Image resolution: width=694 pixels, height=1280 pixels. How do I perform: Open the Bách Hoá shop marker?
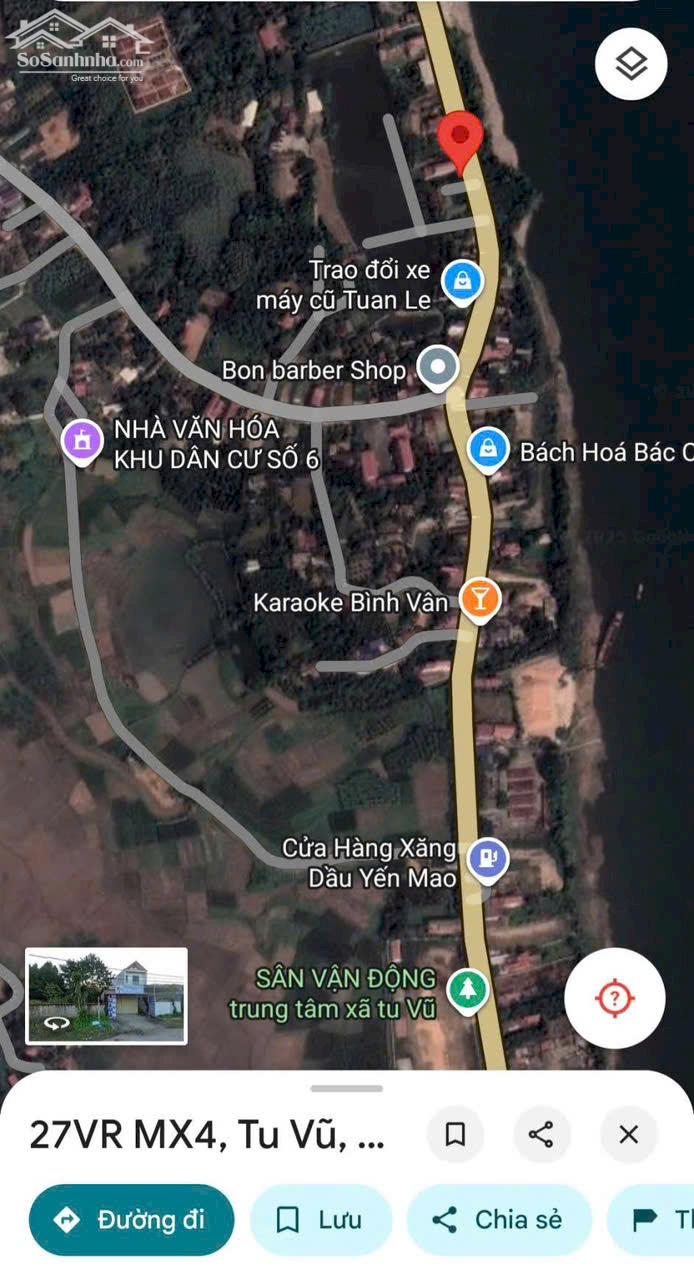[x=488, y=448]
